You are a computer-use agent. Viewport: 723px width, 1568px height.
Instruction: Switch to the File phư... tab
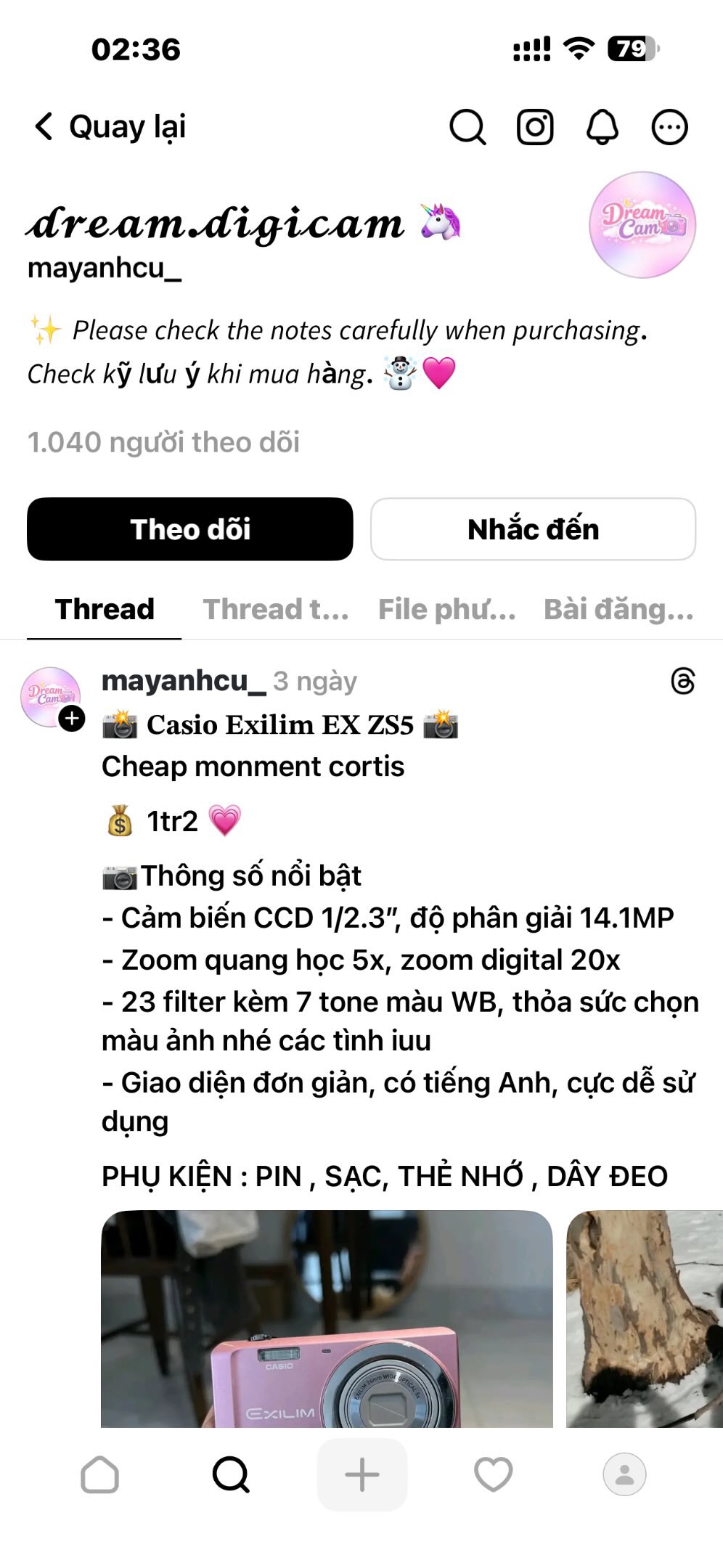(x=446, y=609)
